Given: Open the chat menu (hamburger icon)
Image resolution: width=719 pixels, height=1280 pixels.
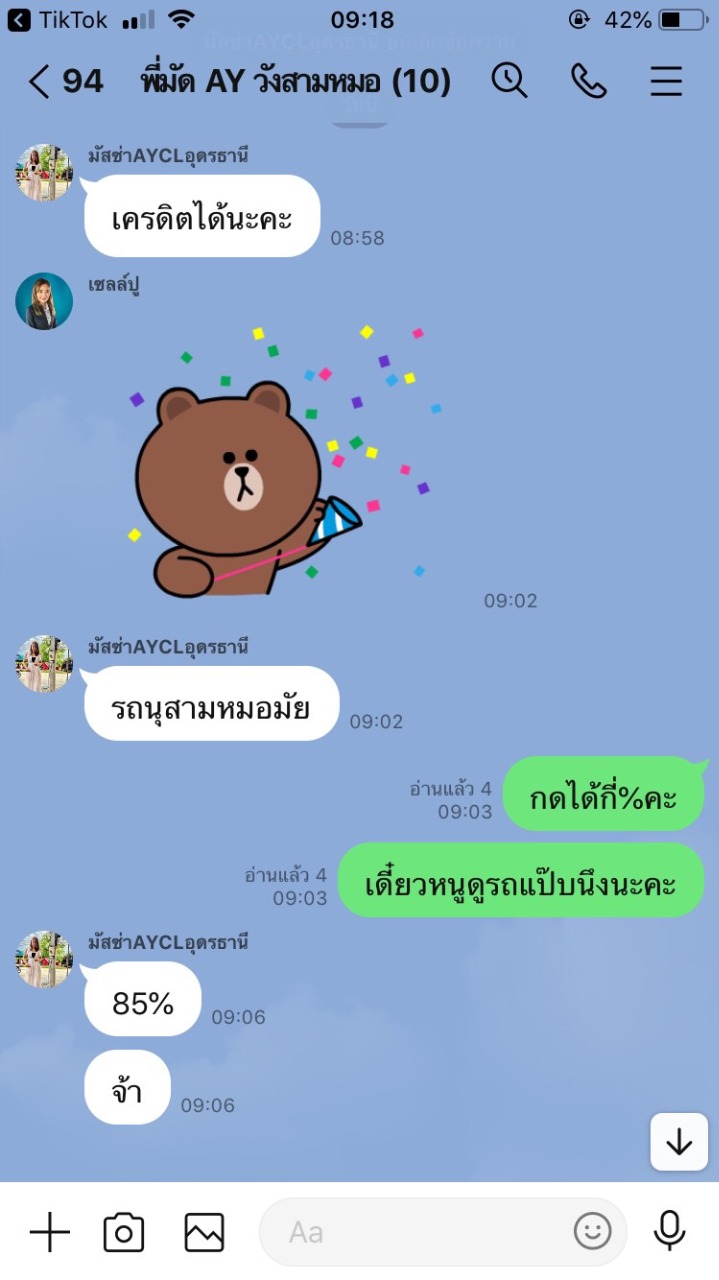Looking at the screenshot, I should click(667, 81).
